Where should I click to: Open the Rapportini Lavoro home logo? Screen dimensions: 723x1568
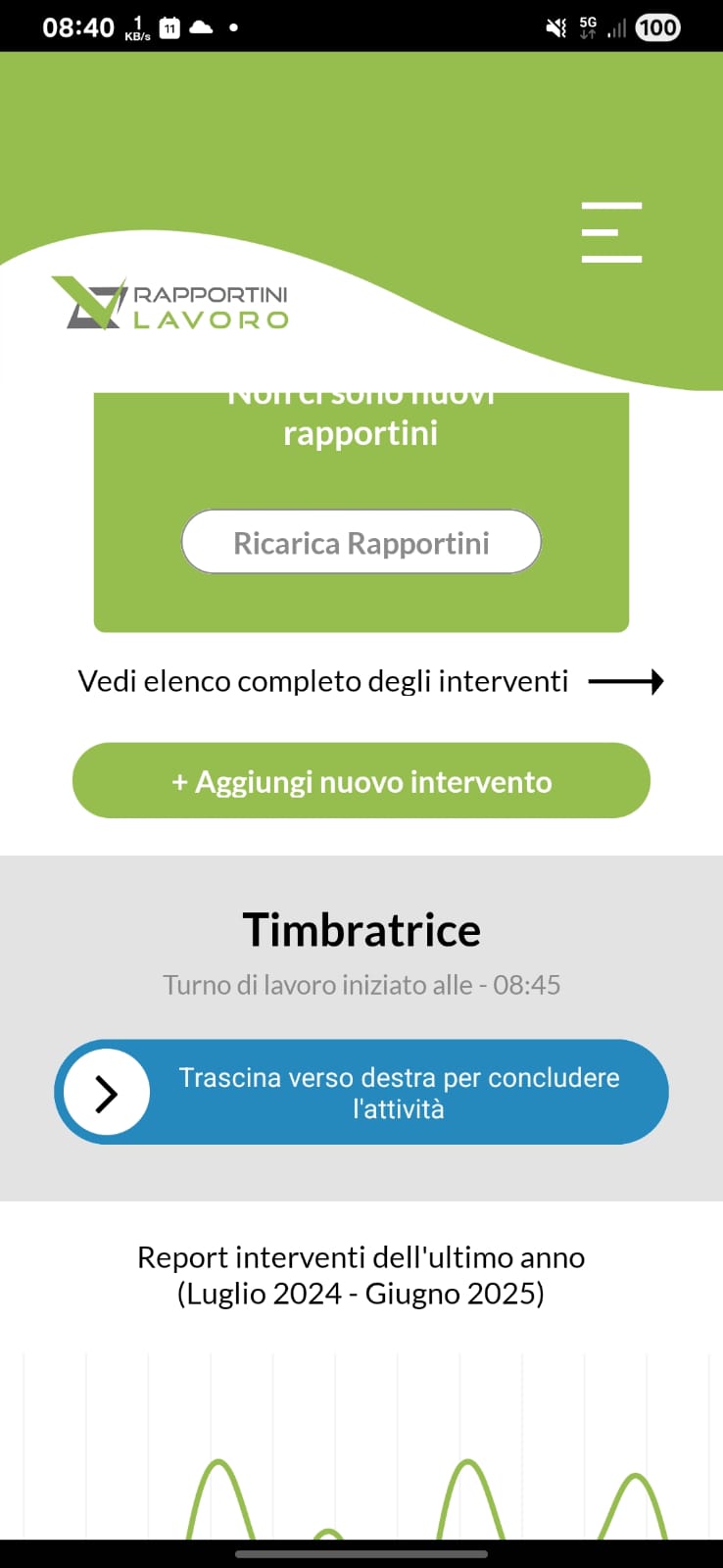coord(170,305)
